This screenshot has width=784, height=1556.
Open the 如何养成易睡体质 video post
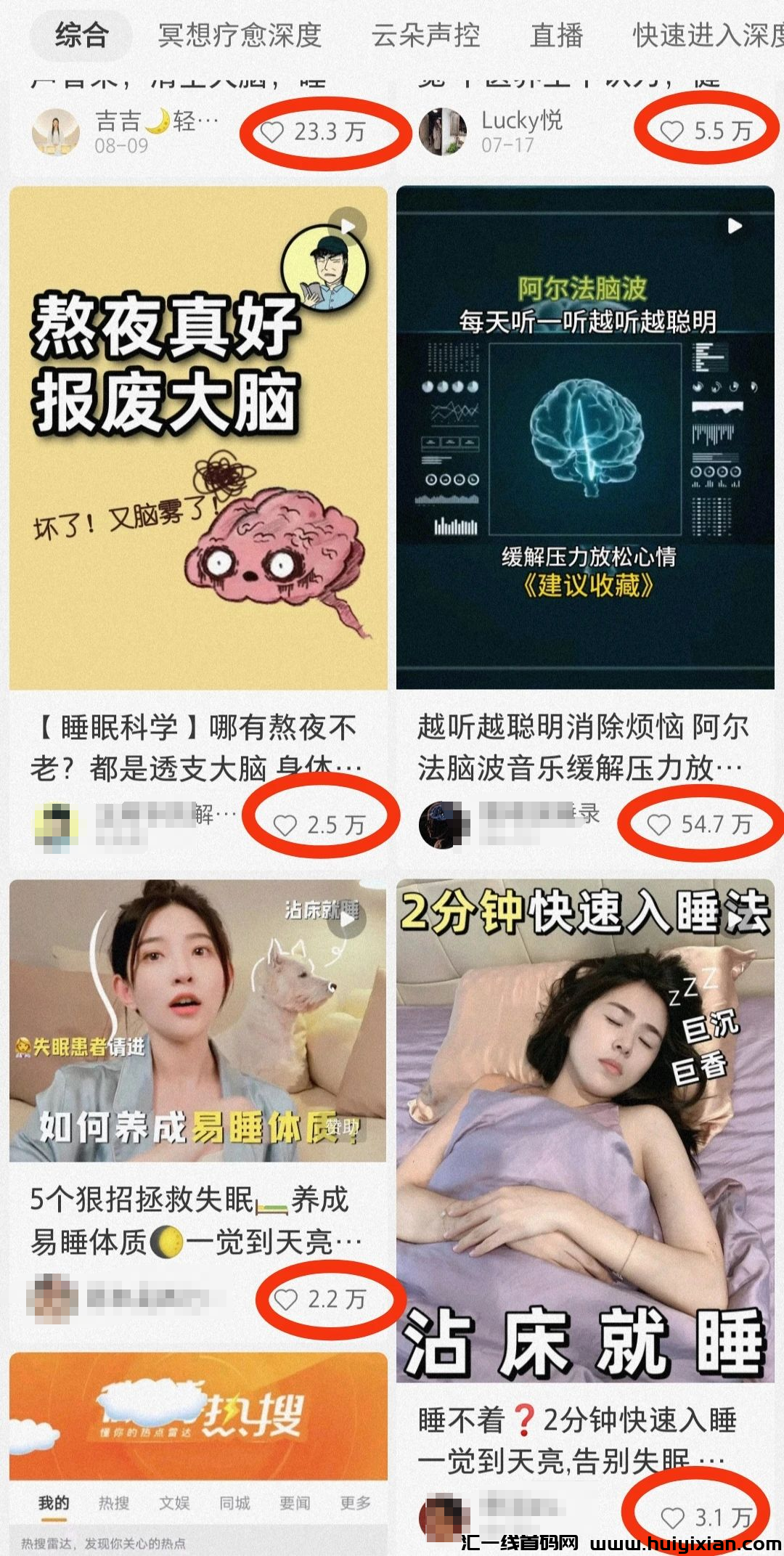[198, 1020]
